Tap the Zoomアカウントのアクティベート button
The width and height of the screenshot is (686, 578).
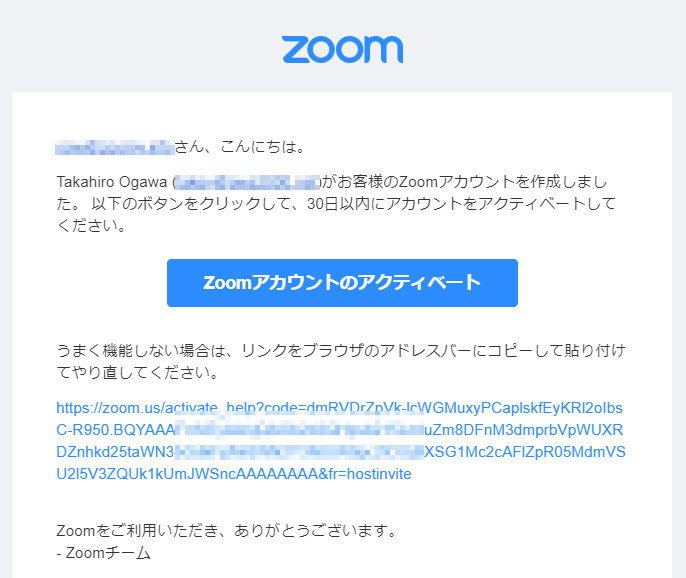[342, 283]
